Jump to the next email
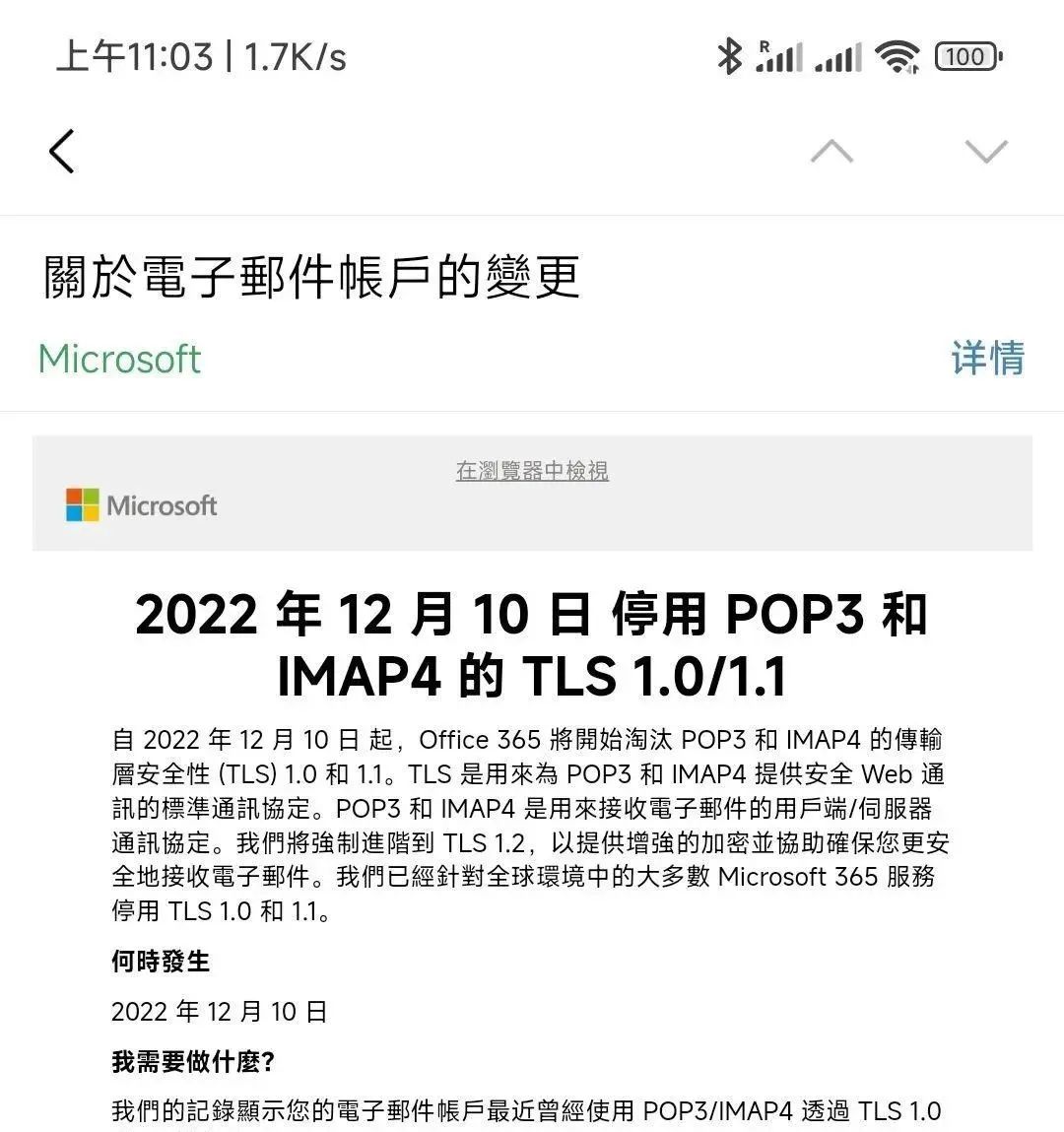This screenshot has width=1064, height=1132. tap(986, 152)
